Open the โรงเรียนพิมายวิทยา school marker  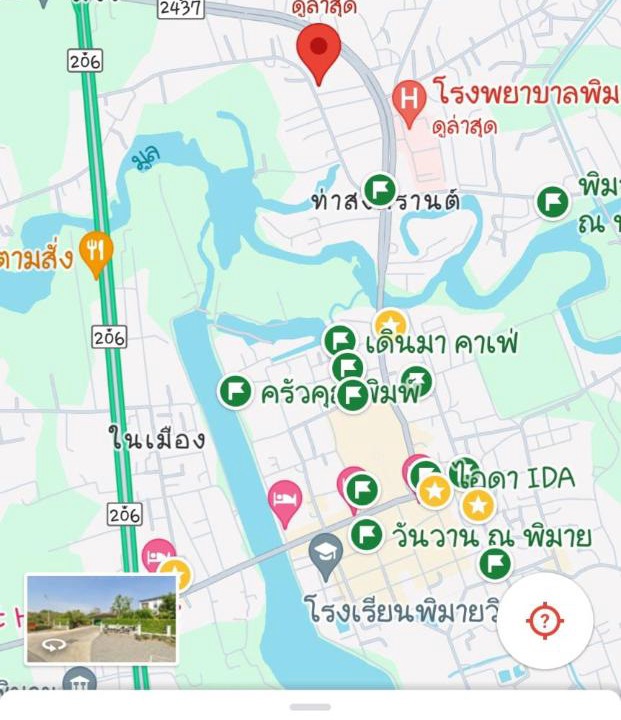[326, 553]
